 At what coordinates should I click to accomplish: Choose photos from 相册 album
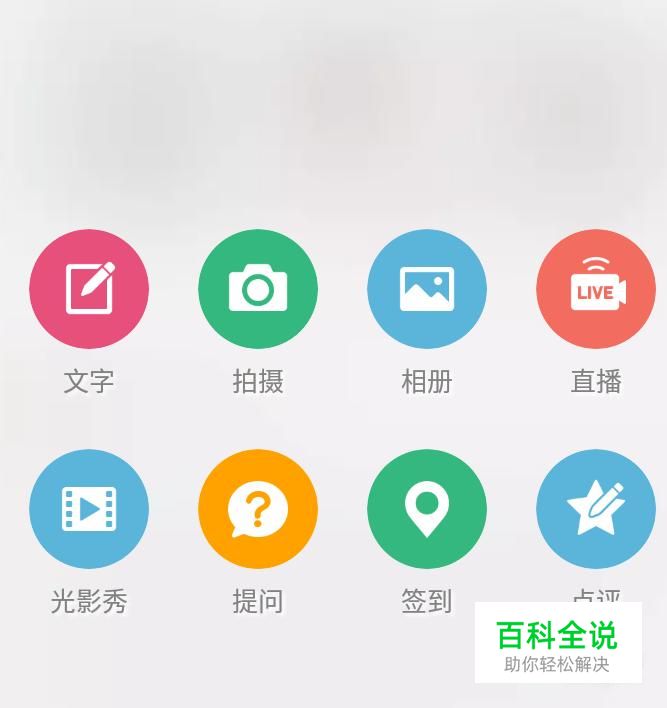[x=427, y=290]
